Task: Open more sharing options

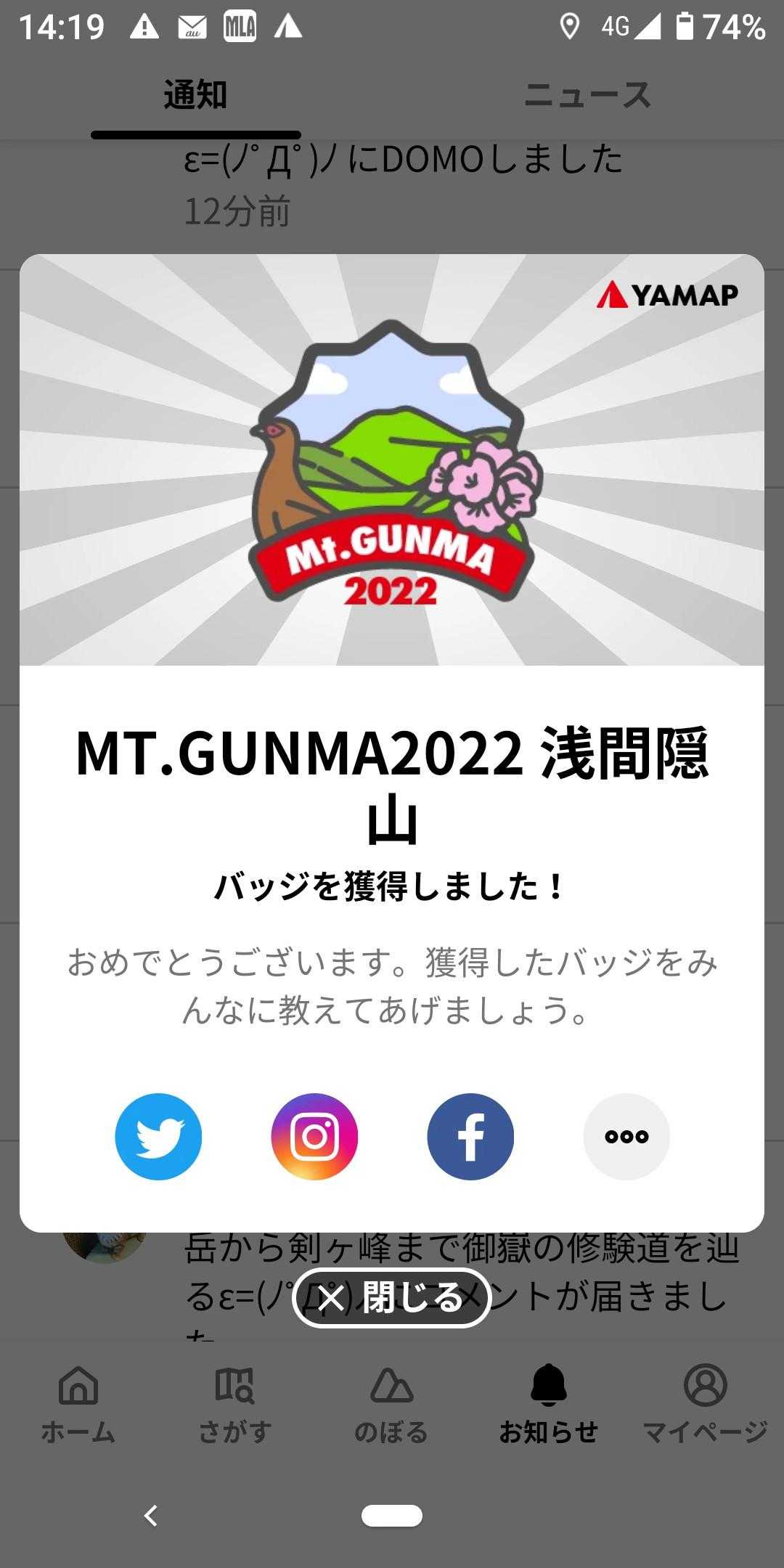Action: 626,1136
